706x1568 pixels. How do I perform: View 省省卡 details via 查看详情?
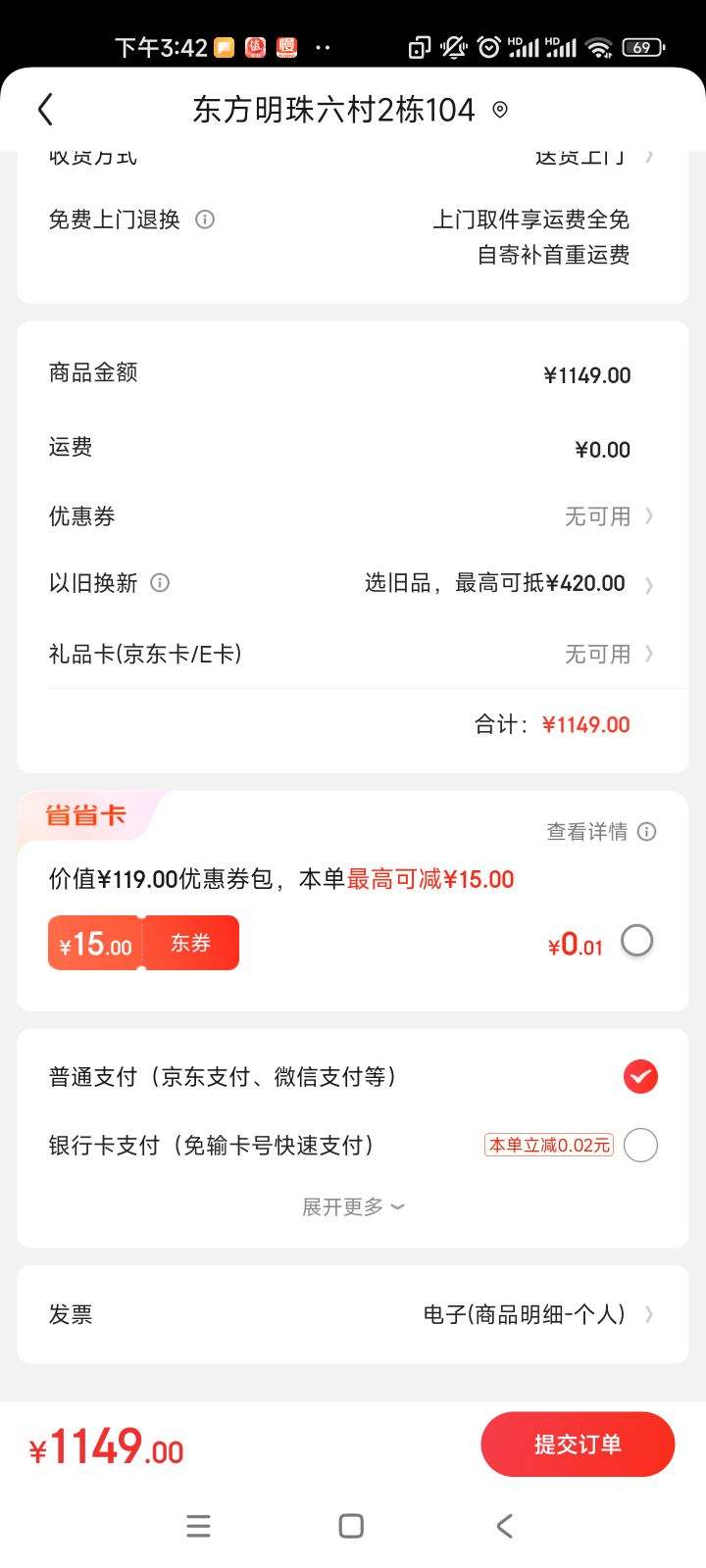[600, 832]
